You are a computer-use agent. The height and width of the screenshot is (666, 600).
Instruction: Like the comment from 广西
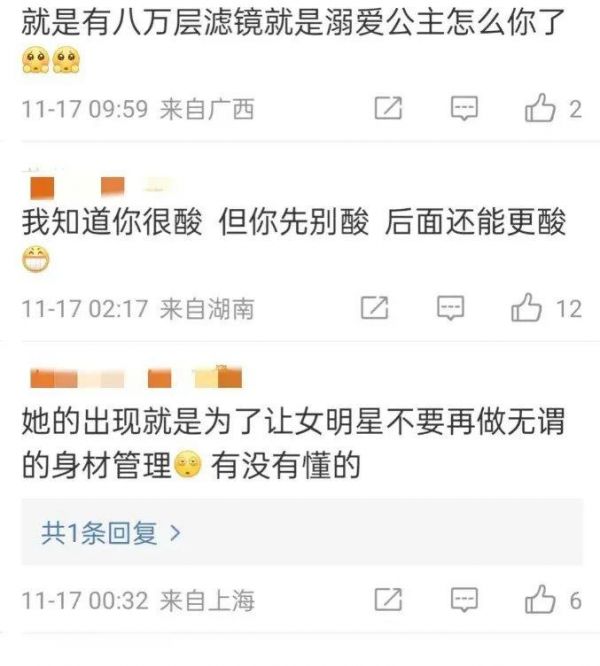pos(540,109)
